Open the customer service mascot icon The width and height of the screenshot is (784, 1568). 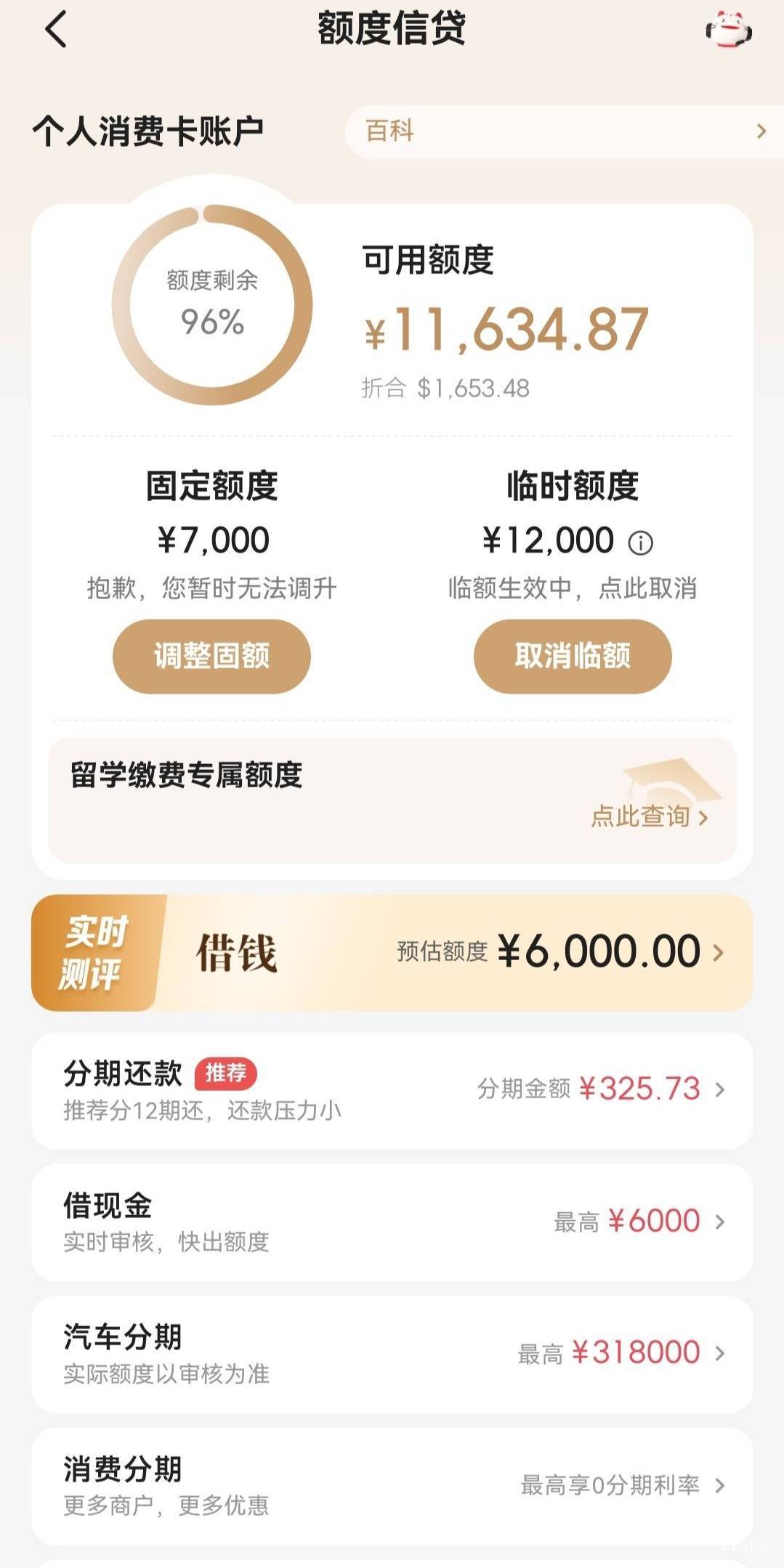(729, 30)
